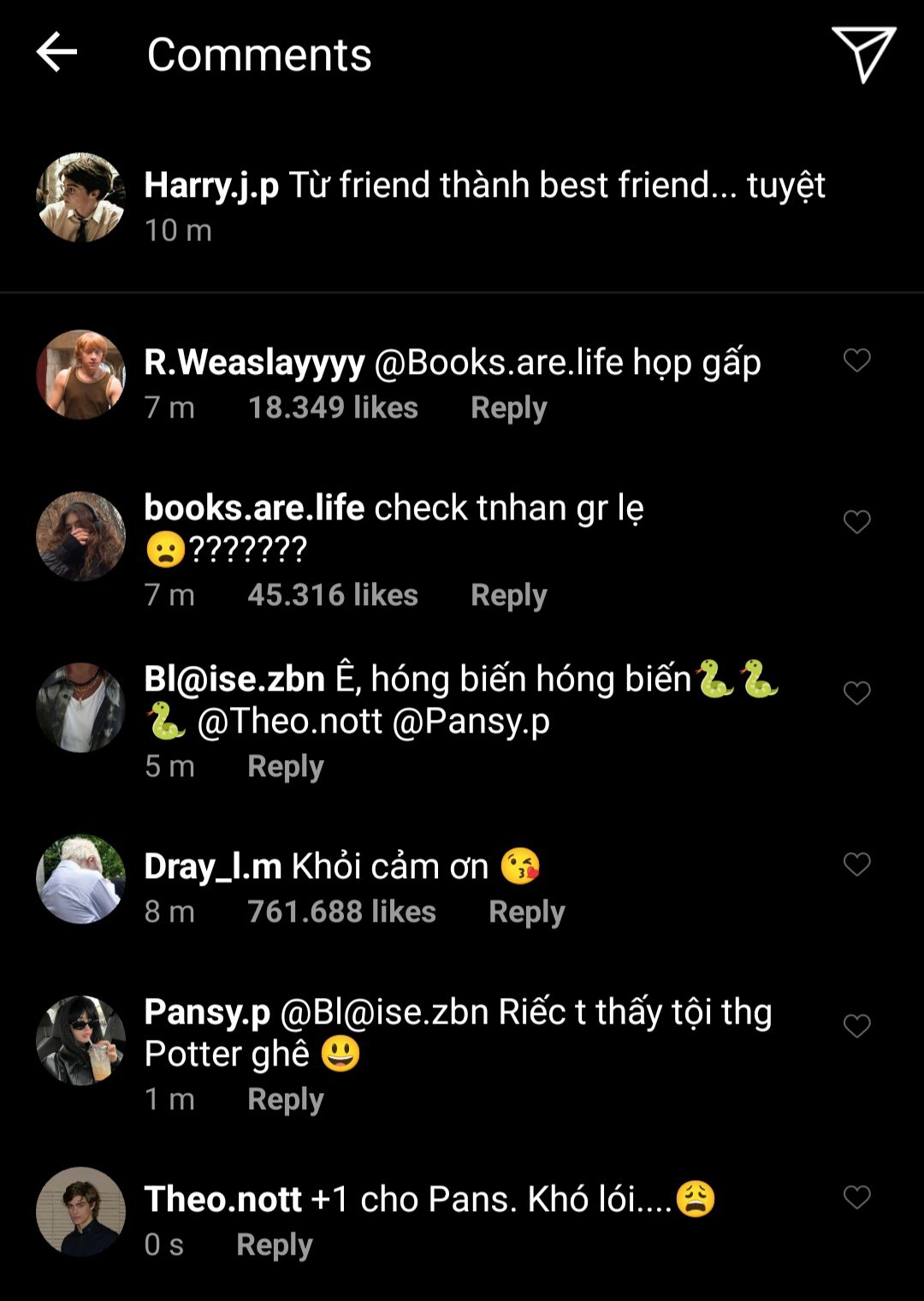The image size is (924, 1301).
Task: Open Harry.j.p's profile picture
Action: [x=81, y=198]
